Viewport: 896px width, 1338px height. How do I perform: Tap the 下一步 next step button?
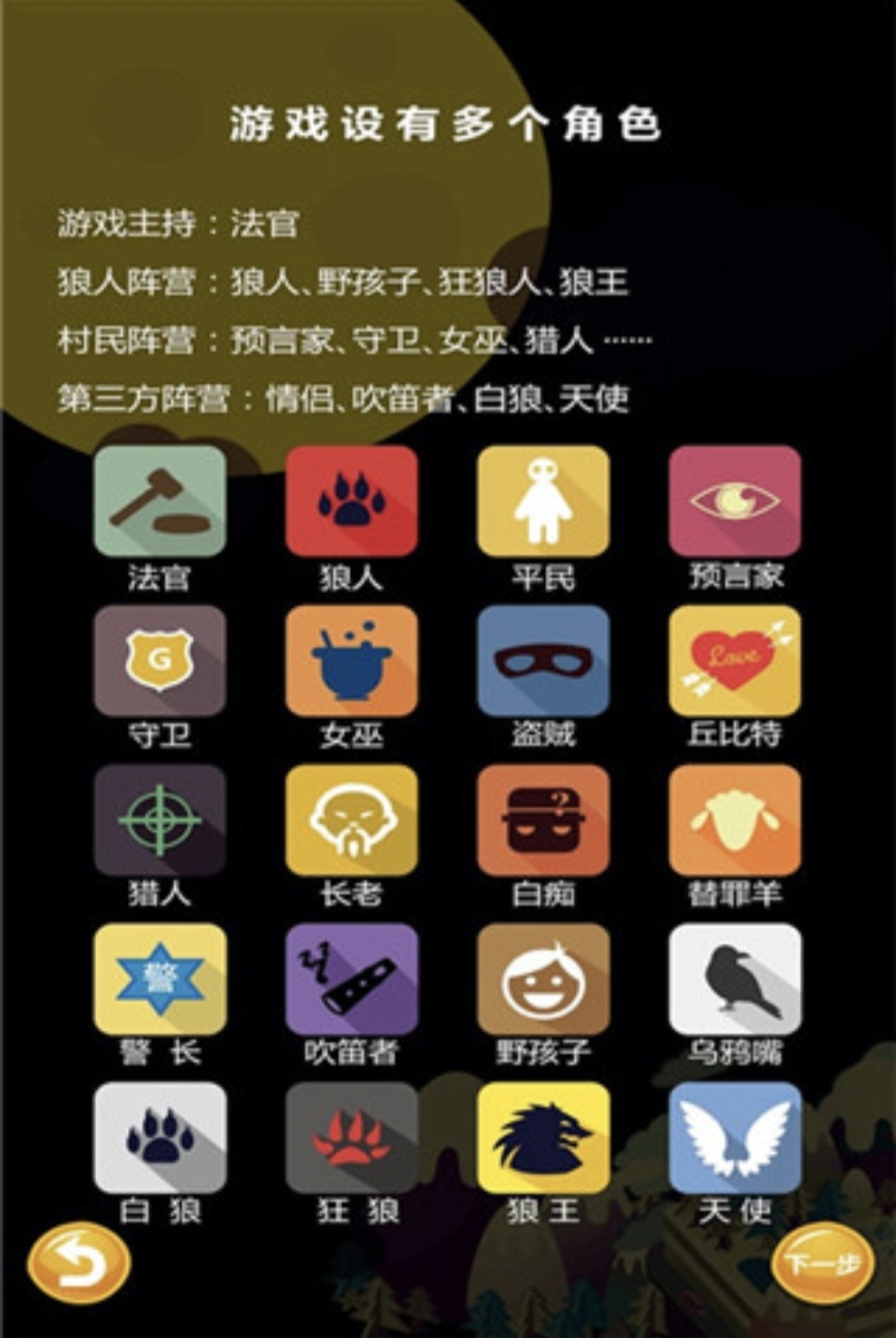(821, 1264)
